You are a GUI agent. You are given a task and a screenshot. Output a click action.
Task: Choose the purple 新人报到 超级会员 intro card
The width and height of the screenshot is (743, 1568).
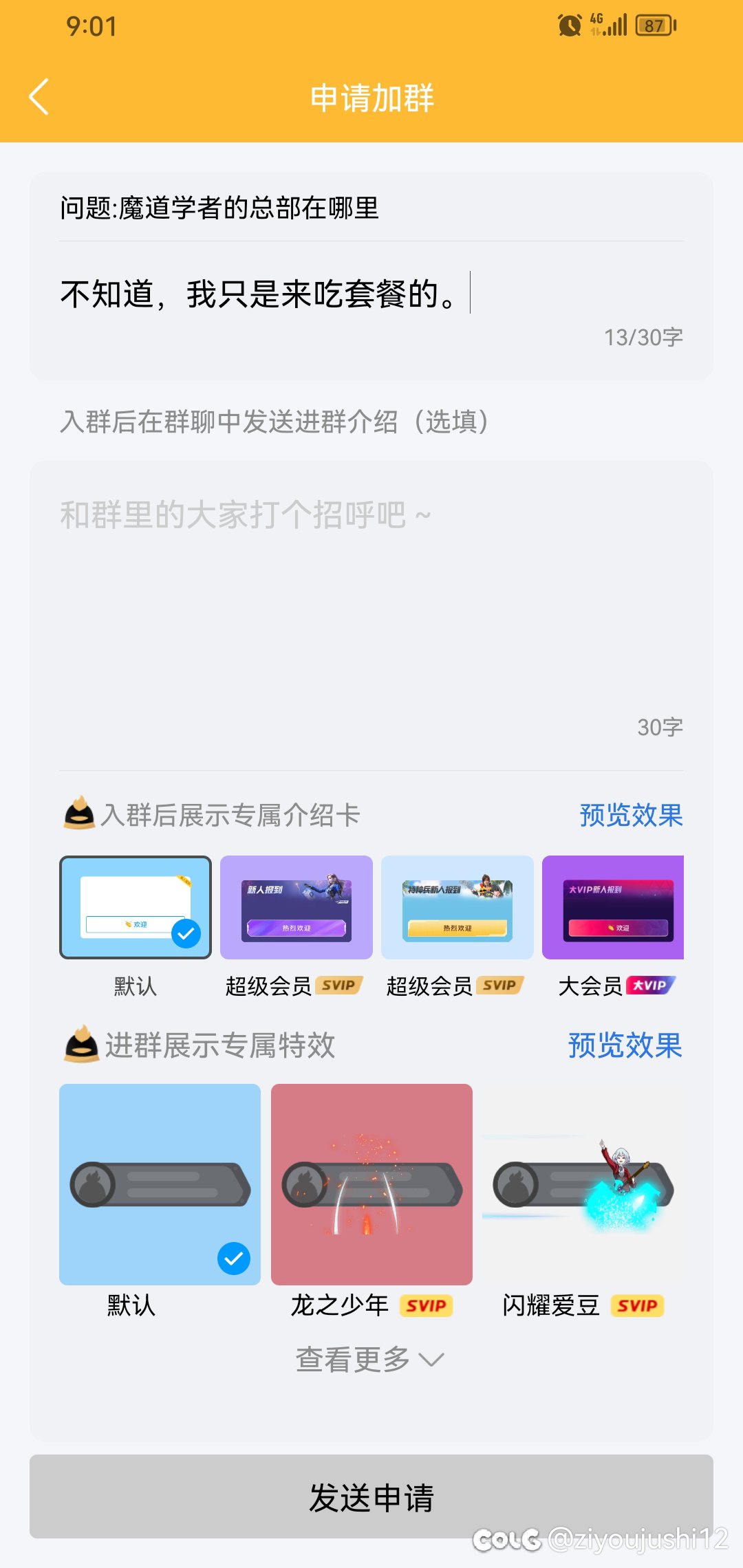pyautogui.click(x=297, y=907)
